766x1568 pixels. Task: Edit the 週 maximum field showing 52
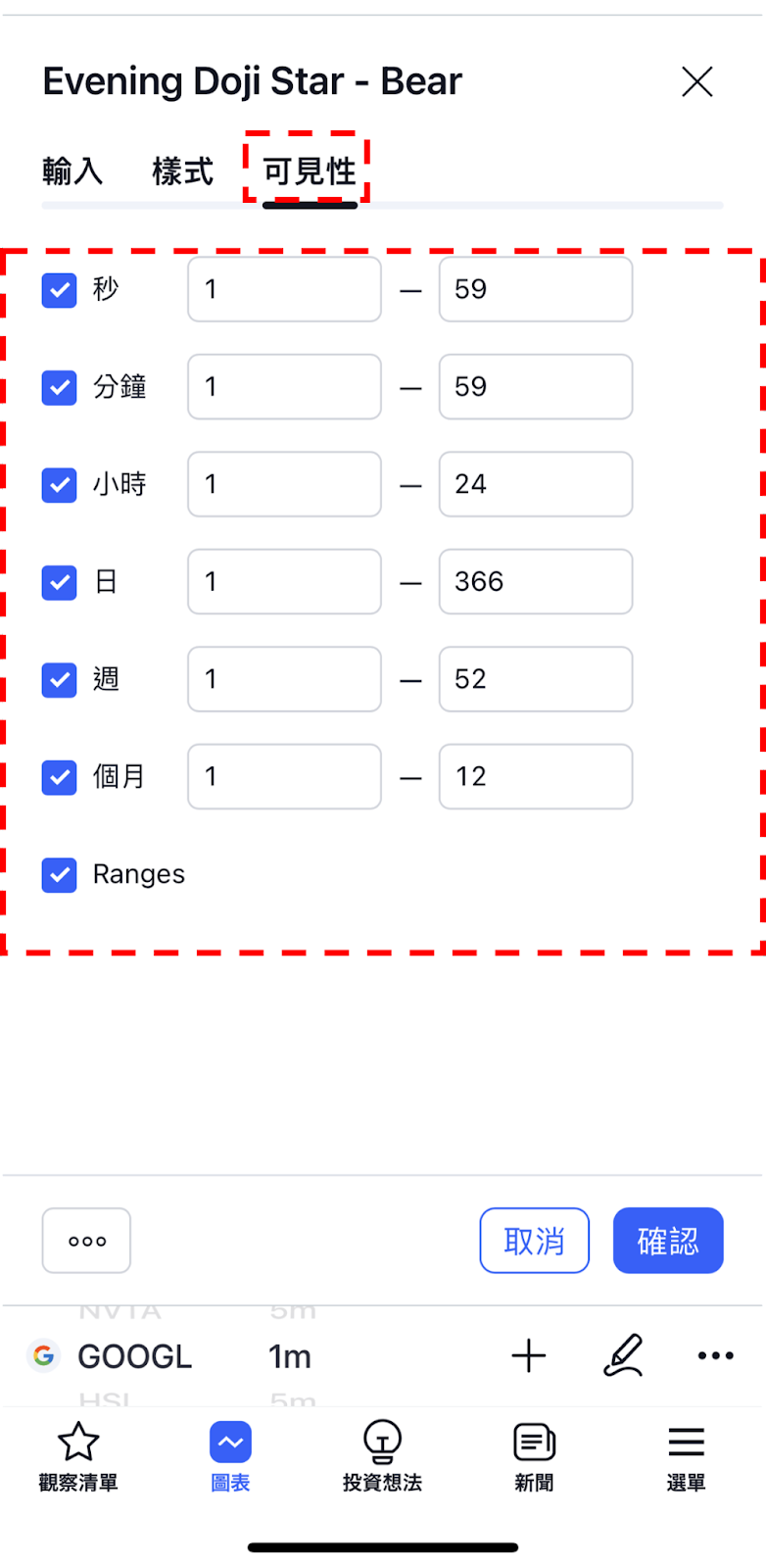[536, 678]
